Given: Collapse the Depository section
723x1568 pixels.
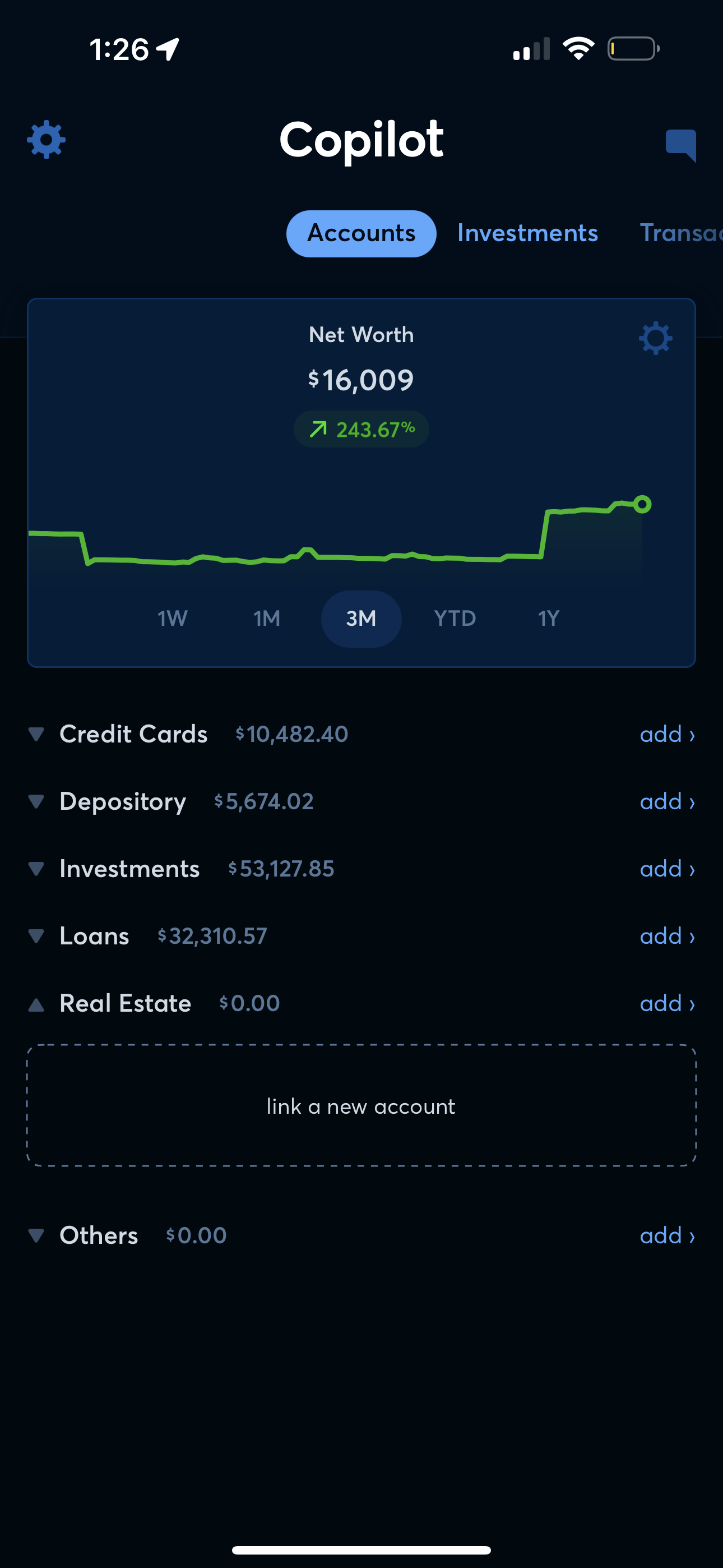Looking at the screenshot, I should pyautogui.click(x=36, y=801).
